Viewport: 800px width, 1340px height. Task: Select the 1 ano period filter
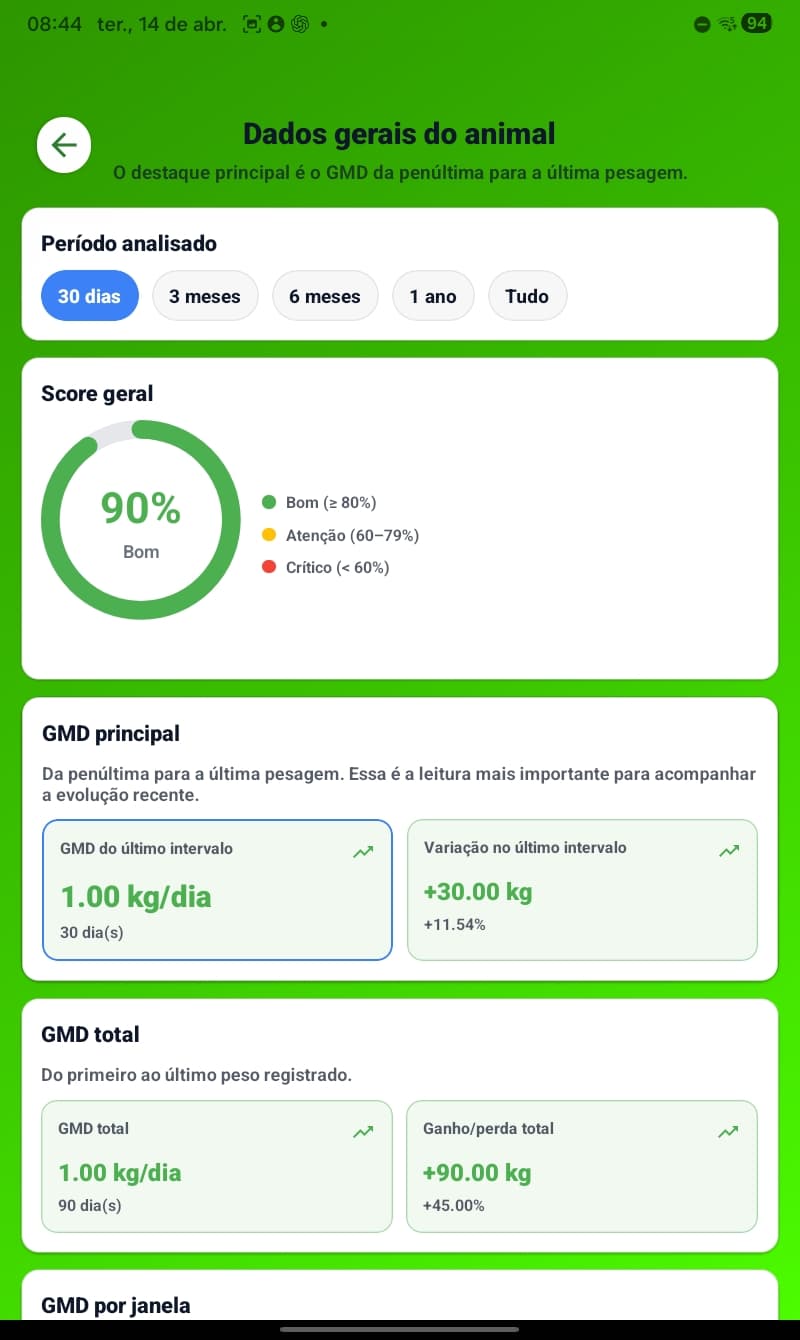(433, 296)
